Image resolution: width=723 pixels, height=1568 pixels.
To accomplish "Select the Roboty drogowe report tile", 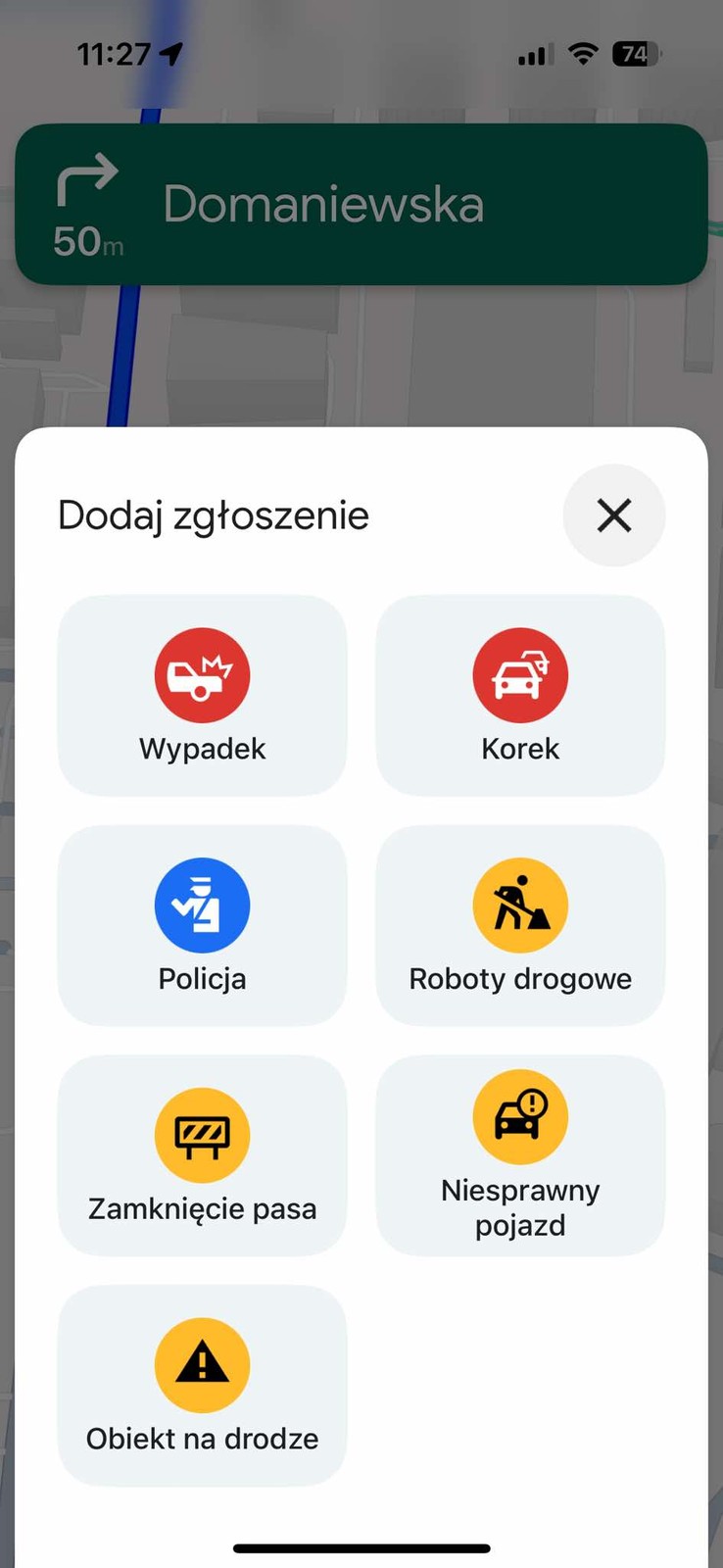I will pyautogui.click(x=520, y=924).
